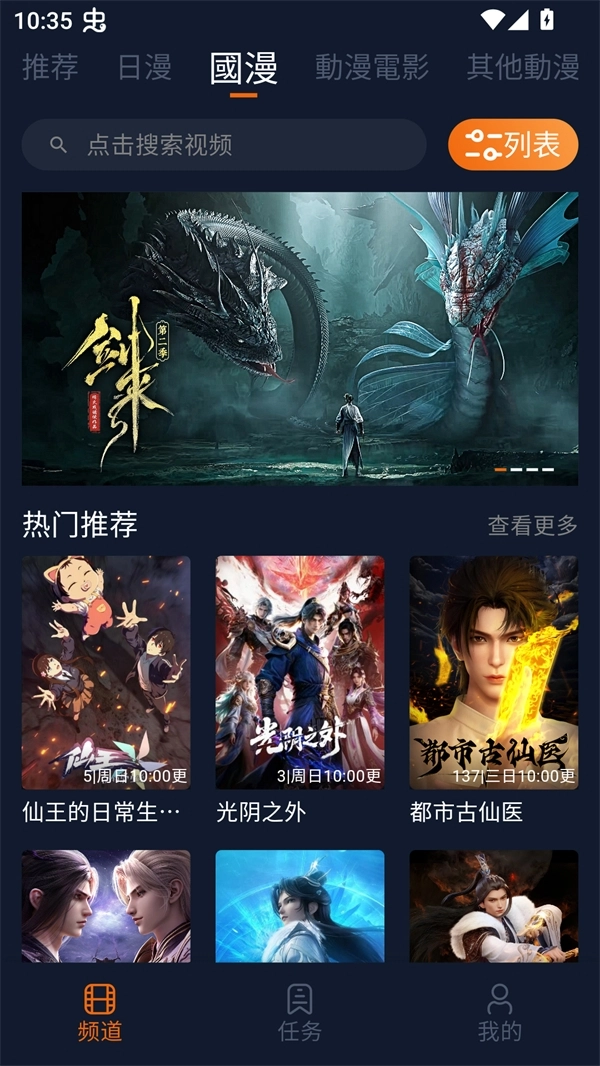The height and width of the screenshot is (1066, 600).
Task: Open the 其他動漫 tab
Action: click(x=523, y=67)
